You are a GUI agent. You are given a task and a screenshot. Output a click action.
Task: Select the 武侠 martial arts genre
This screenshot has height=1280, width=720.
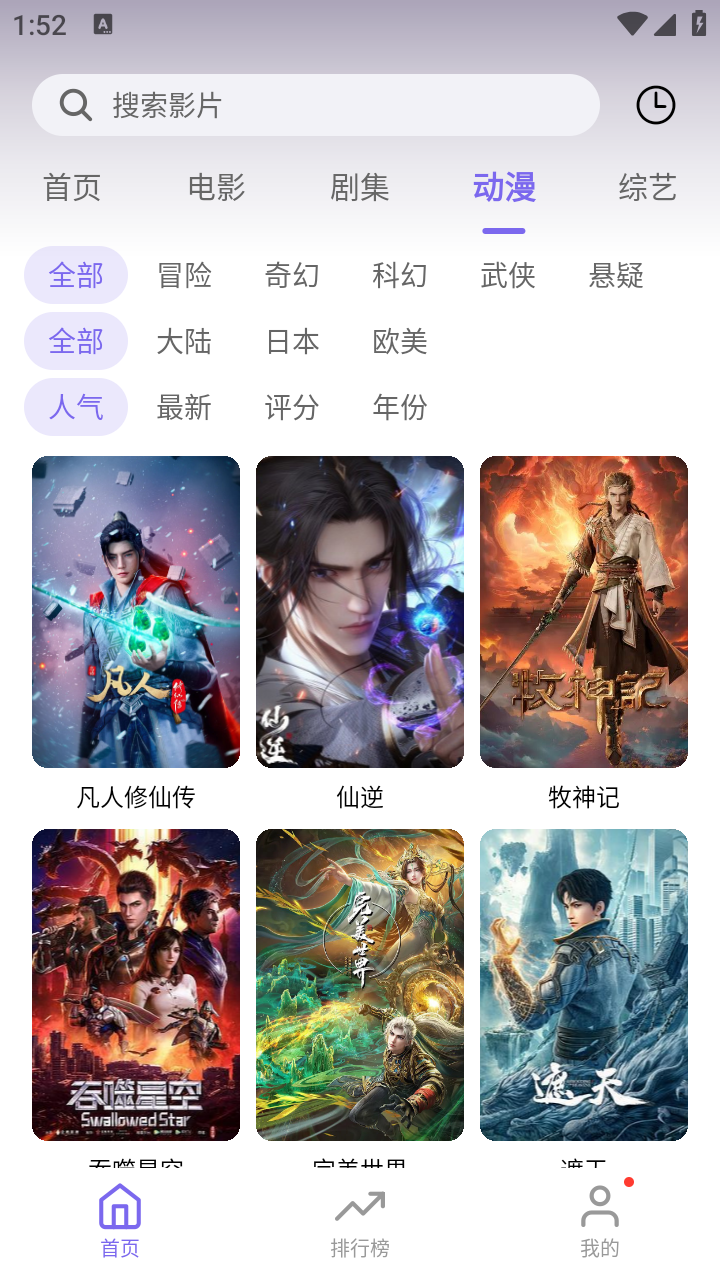click(507, 276)
